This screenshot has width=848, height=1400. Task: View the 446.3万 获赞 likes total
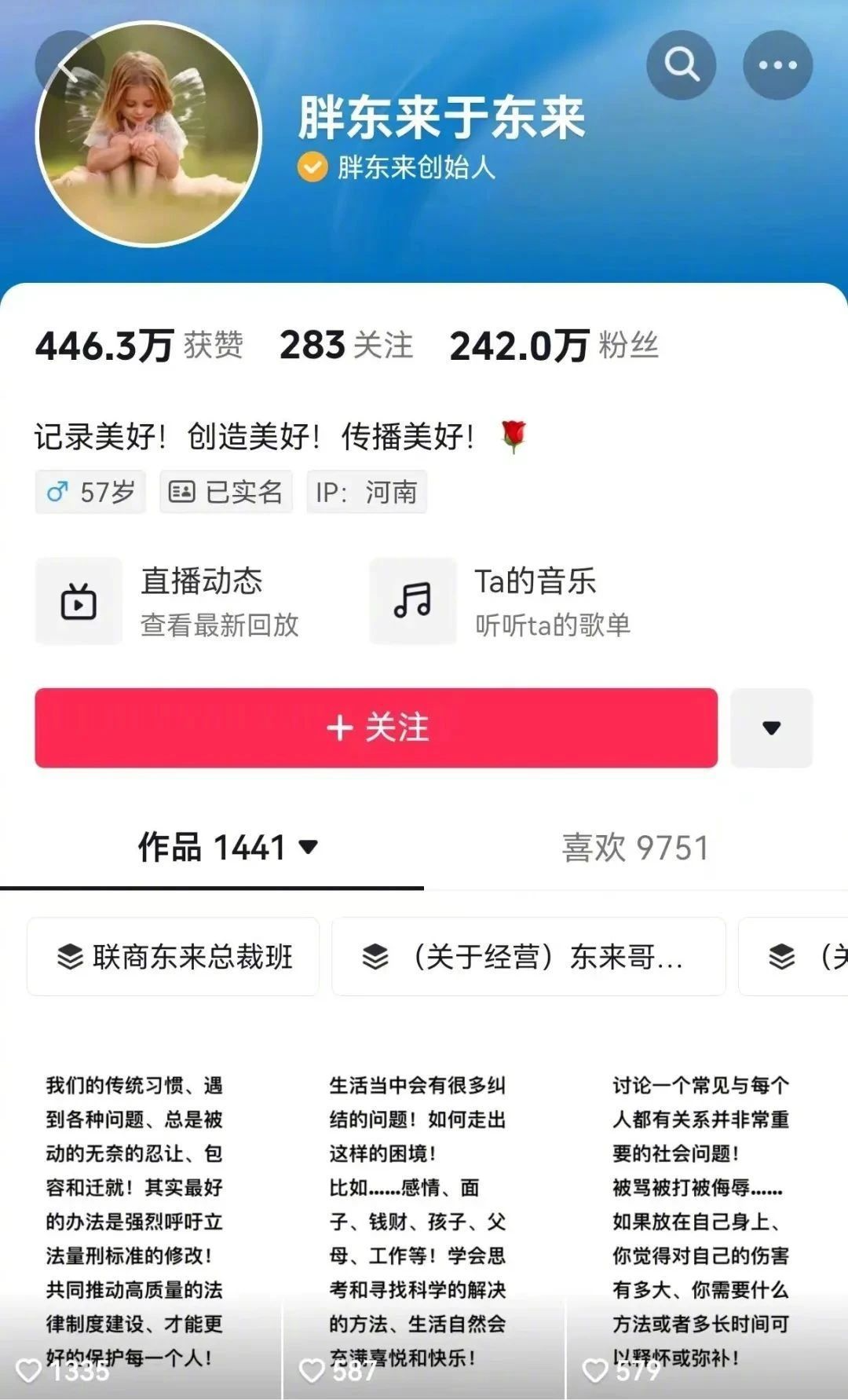coord(139,346)
